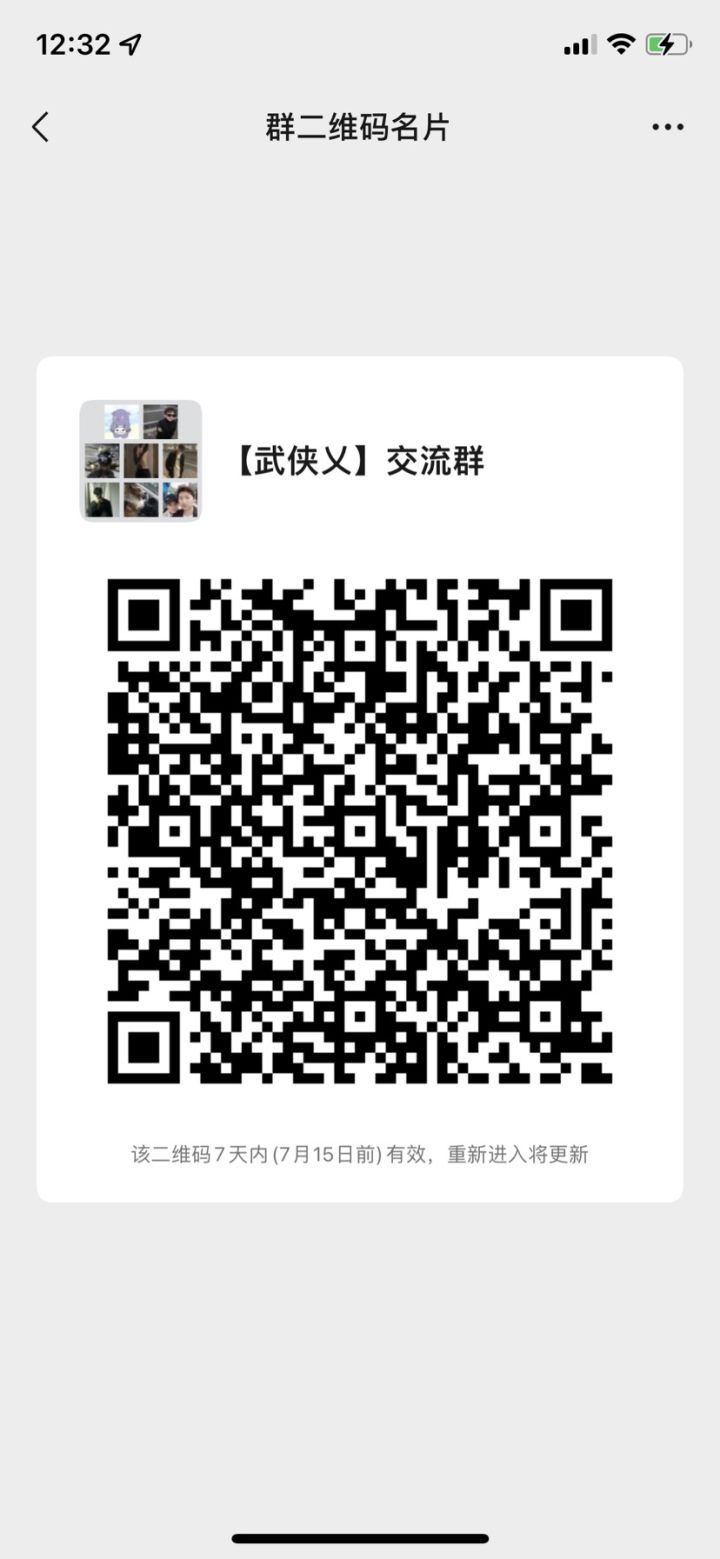
Task: Open the group avatar collage
Action: pyautogui.click(x=140, y=462)
